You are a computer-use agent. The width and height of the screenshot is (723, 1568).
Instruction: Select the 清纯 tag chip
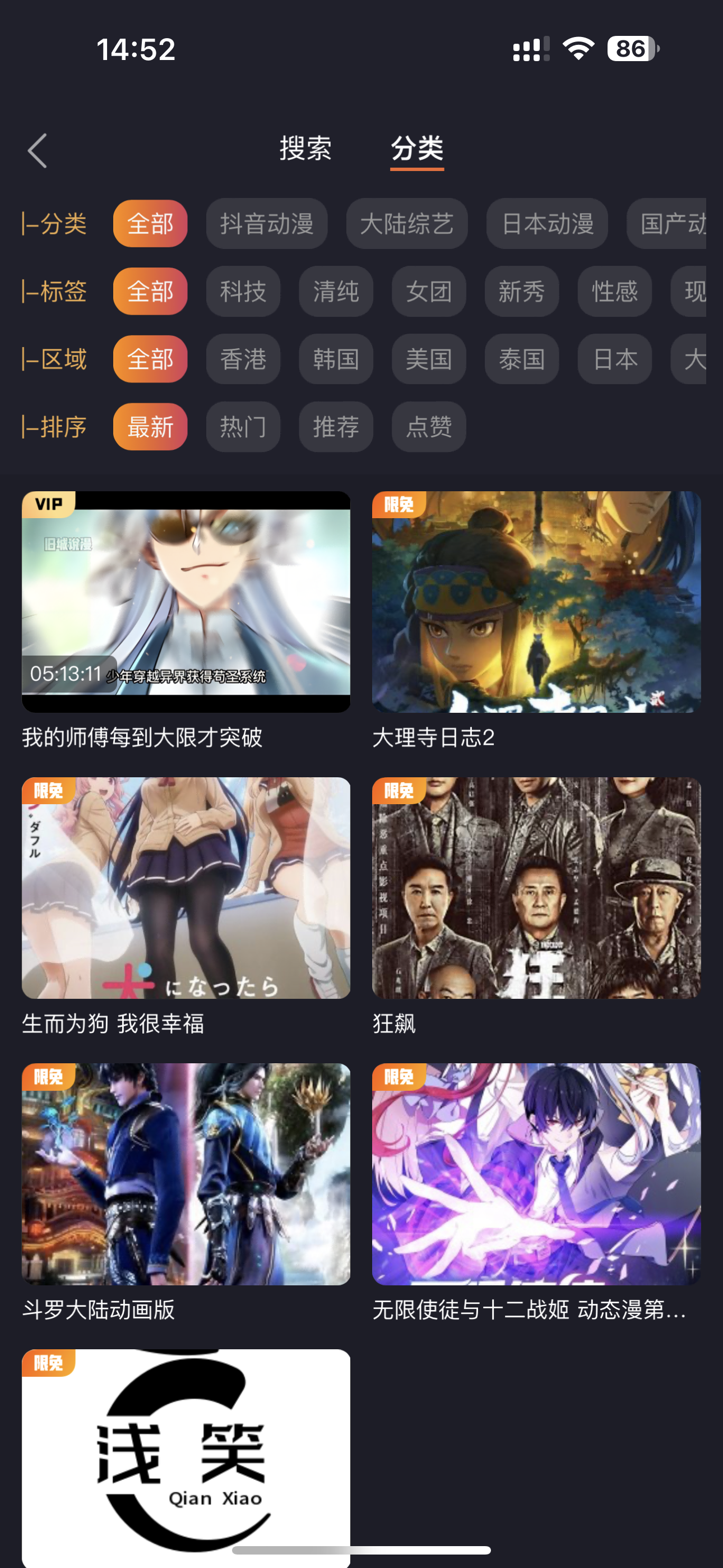coord(336,291)
